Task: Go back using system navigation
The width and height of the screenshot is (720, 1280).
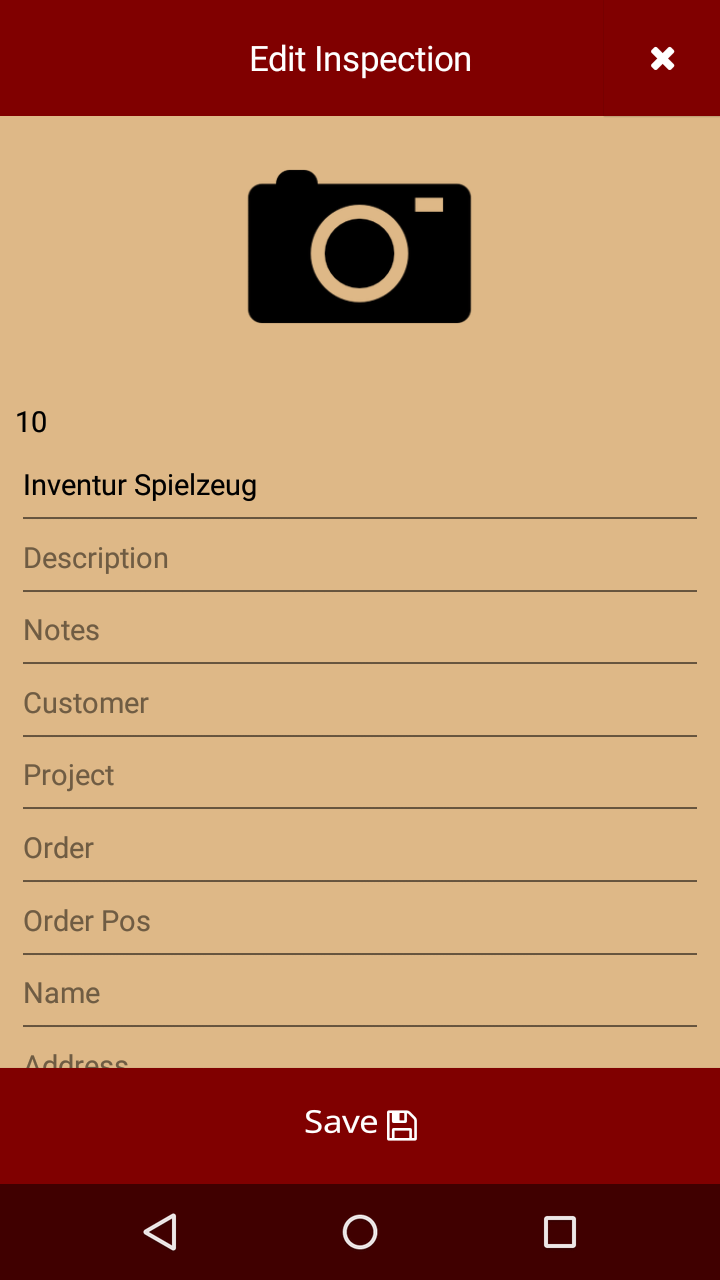Action: click(x=160, y=1232)
